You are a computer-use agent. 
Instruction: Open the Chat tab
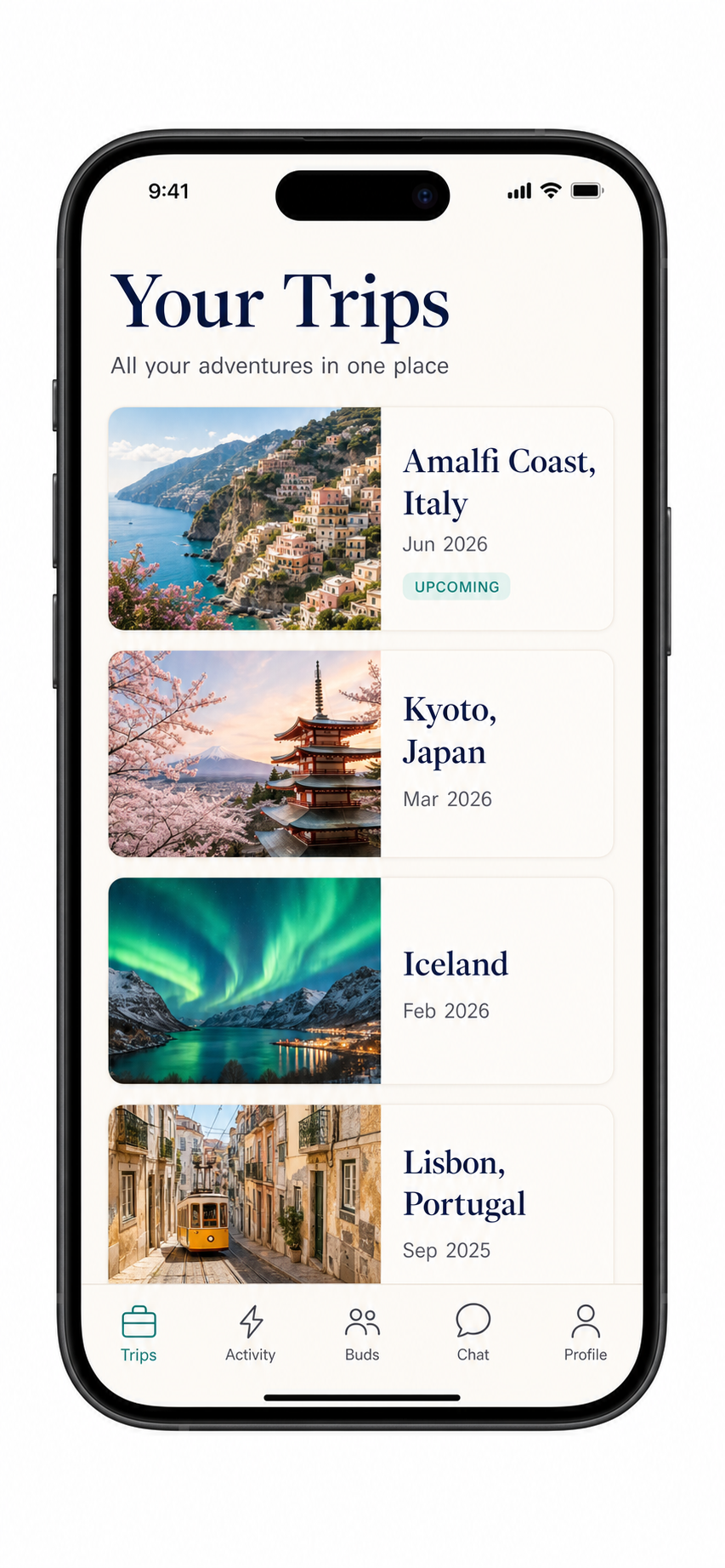[473, 1333]
